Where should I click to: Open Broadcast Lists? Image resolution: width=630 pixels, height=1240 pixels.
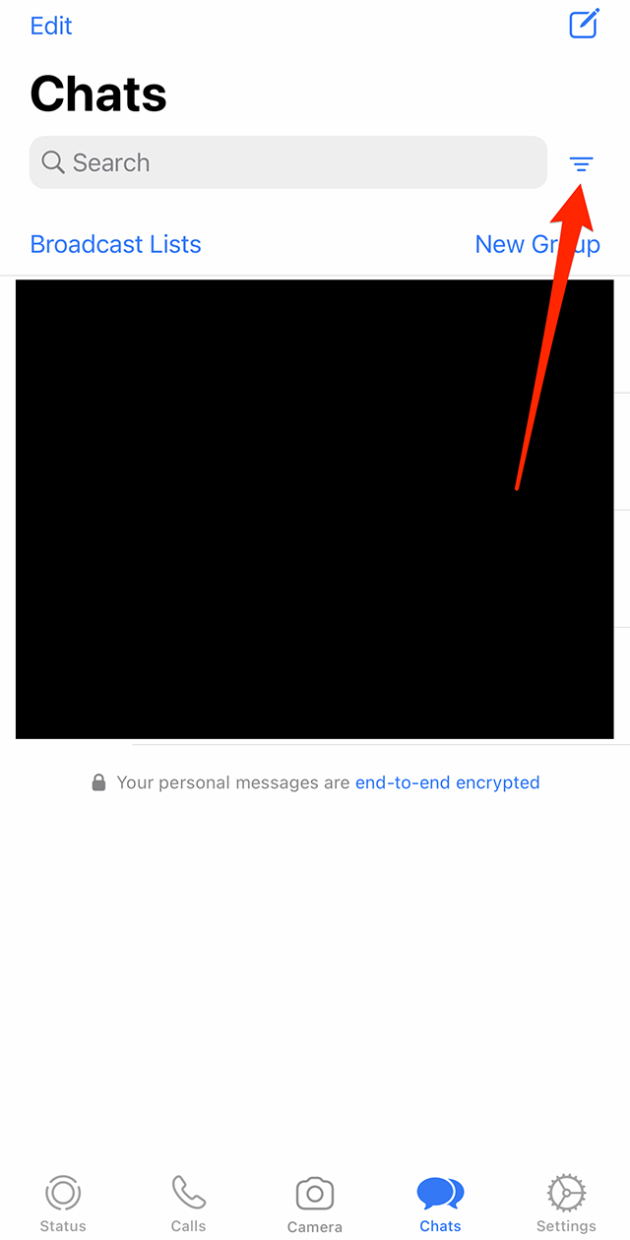[x=115, y=244]
